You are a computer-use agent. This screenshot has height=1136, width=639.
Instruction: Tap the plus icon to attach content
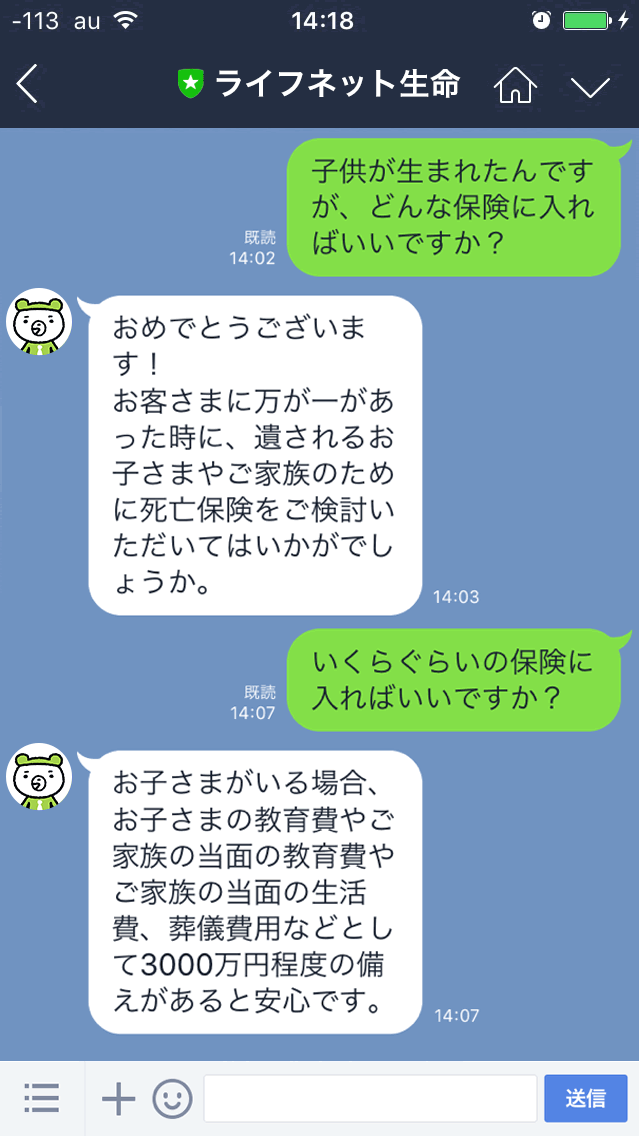pos(118,1098)
